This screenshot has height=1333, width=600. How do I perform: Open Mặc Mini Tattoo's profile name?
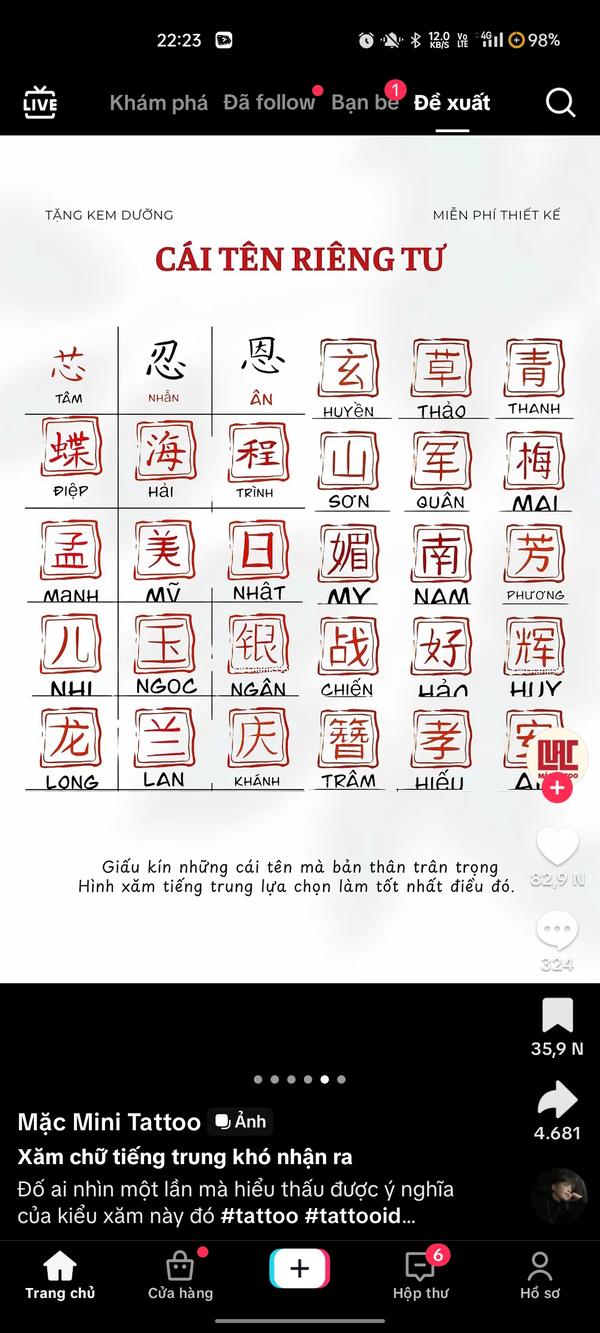pyautogui.click(x=109, y=1122)
